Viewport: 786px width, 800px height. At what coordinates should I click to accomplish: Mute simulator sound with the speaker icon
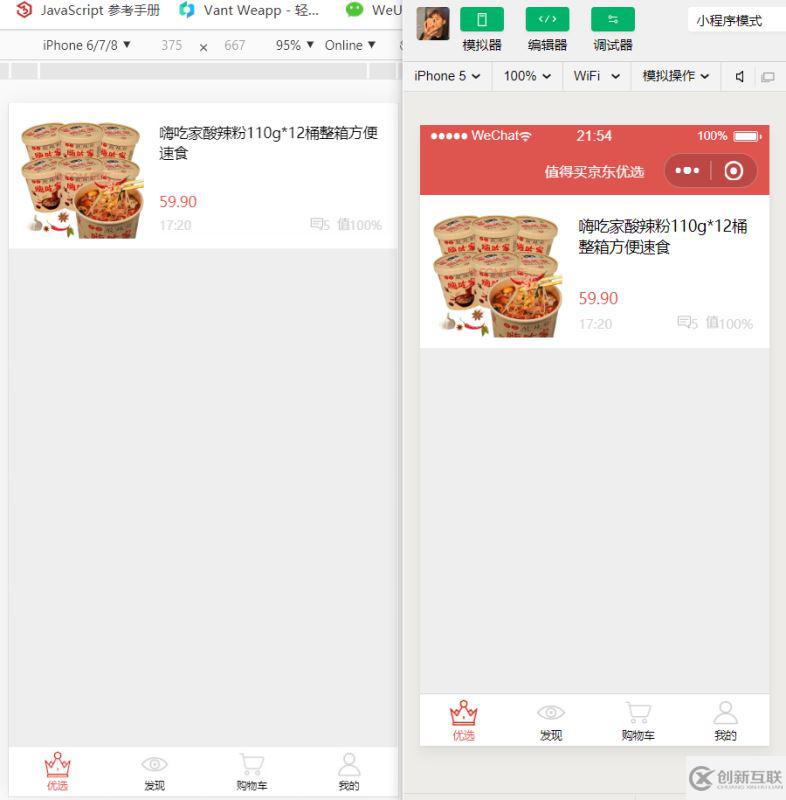(x=740, y=76)
